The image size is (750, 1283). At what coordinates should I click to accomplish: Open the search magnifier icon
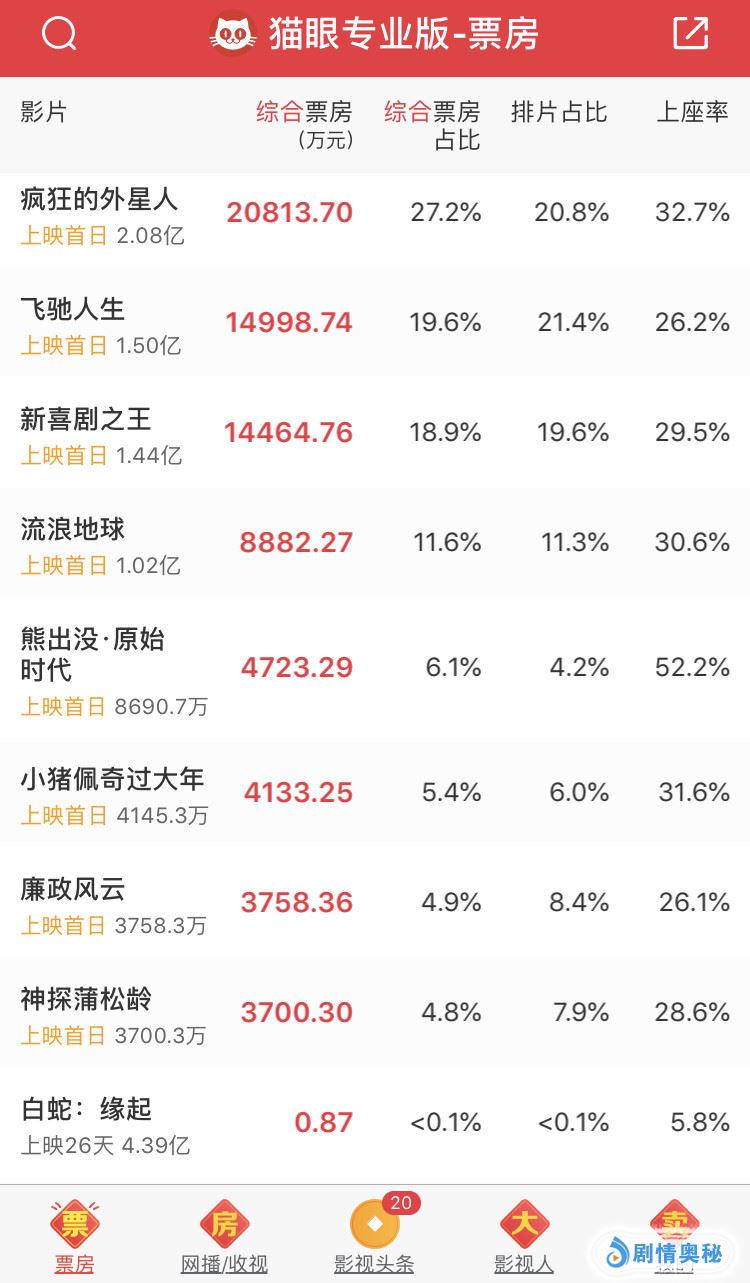pos(59,35)
